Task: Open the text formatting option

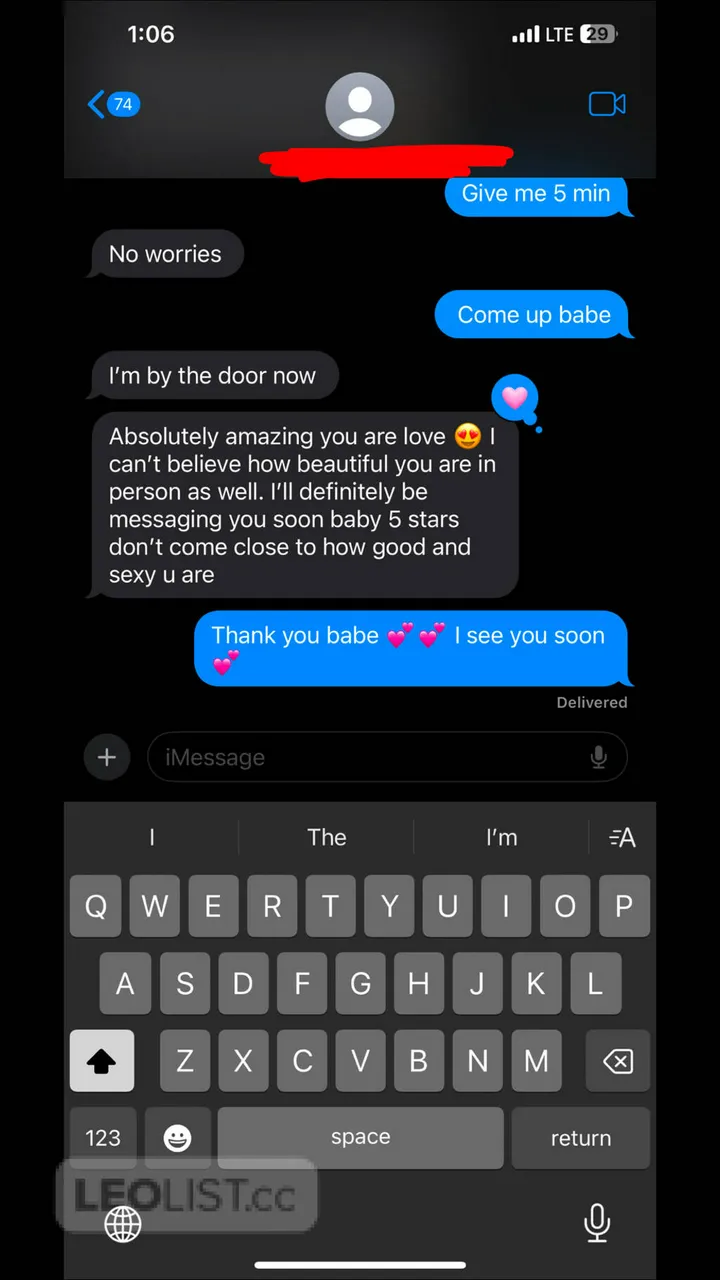Action: [622, 838]
